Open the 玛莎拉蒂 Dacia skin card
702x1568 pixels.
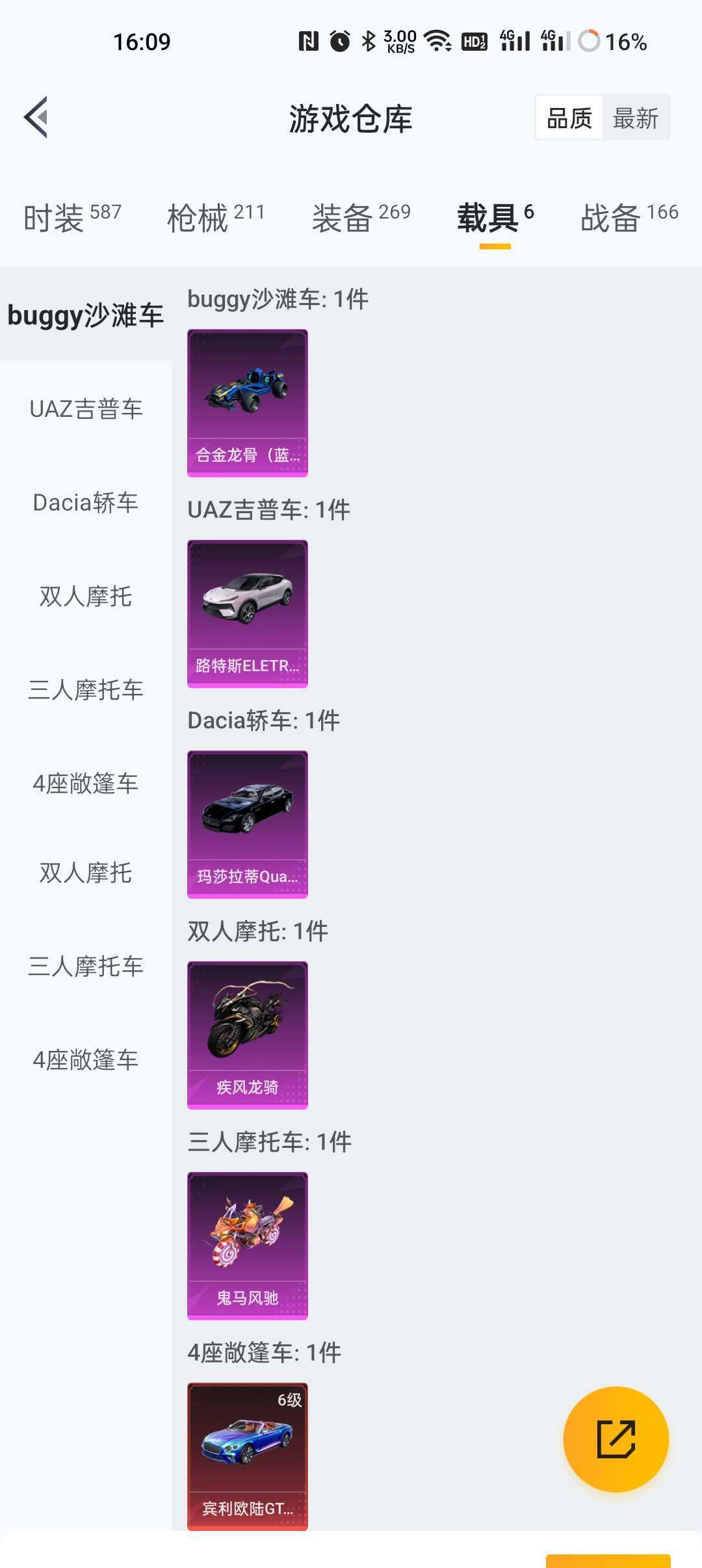[248, 825]
